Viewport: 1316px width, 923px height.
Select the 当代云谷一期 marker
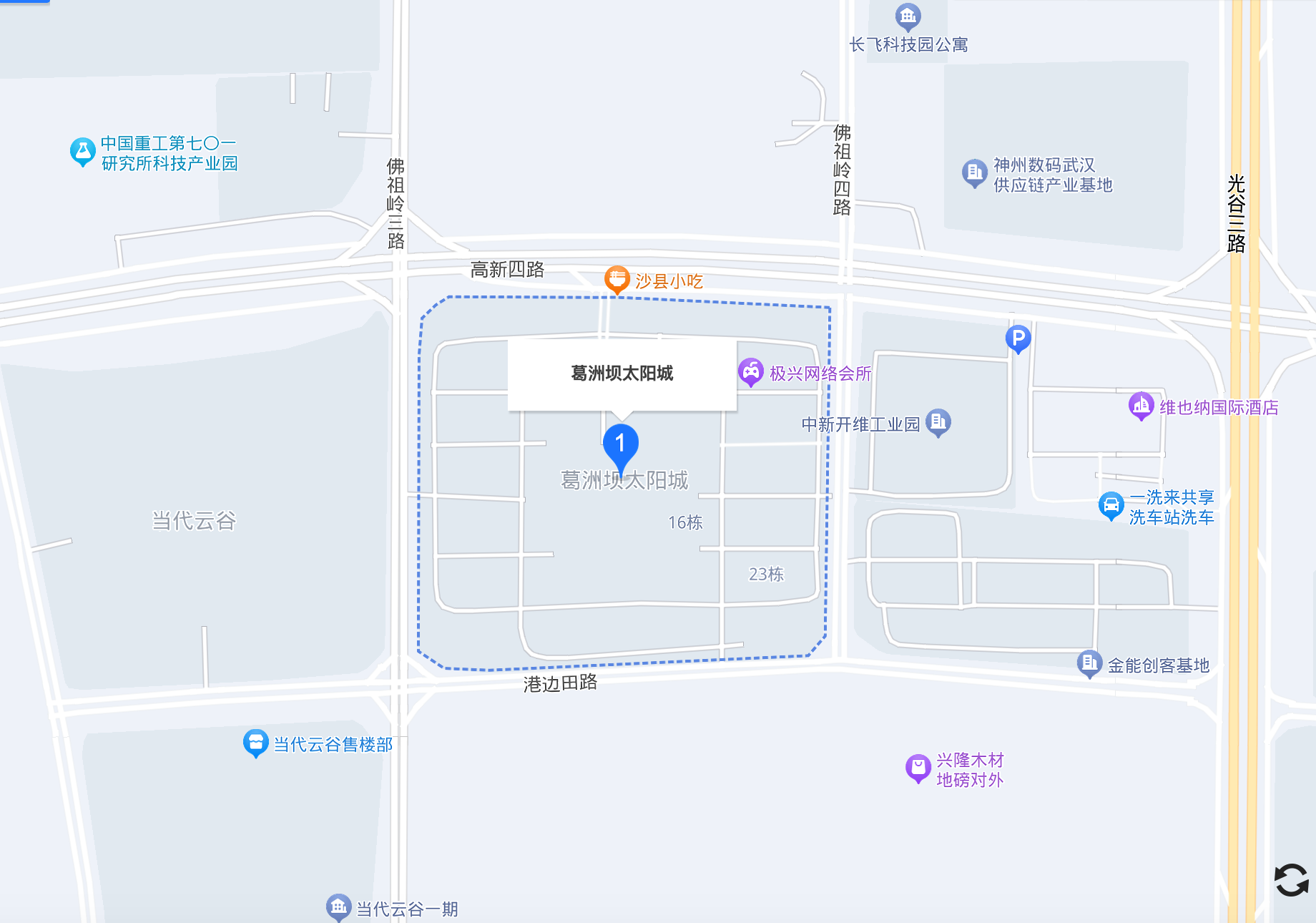point(338,907)
